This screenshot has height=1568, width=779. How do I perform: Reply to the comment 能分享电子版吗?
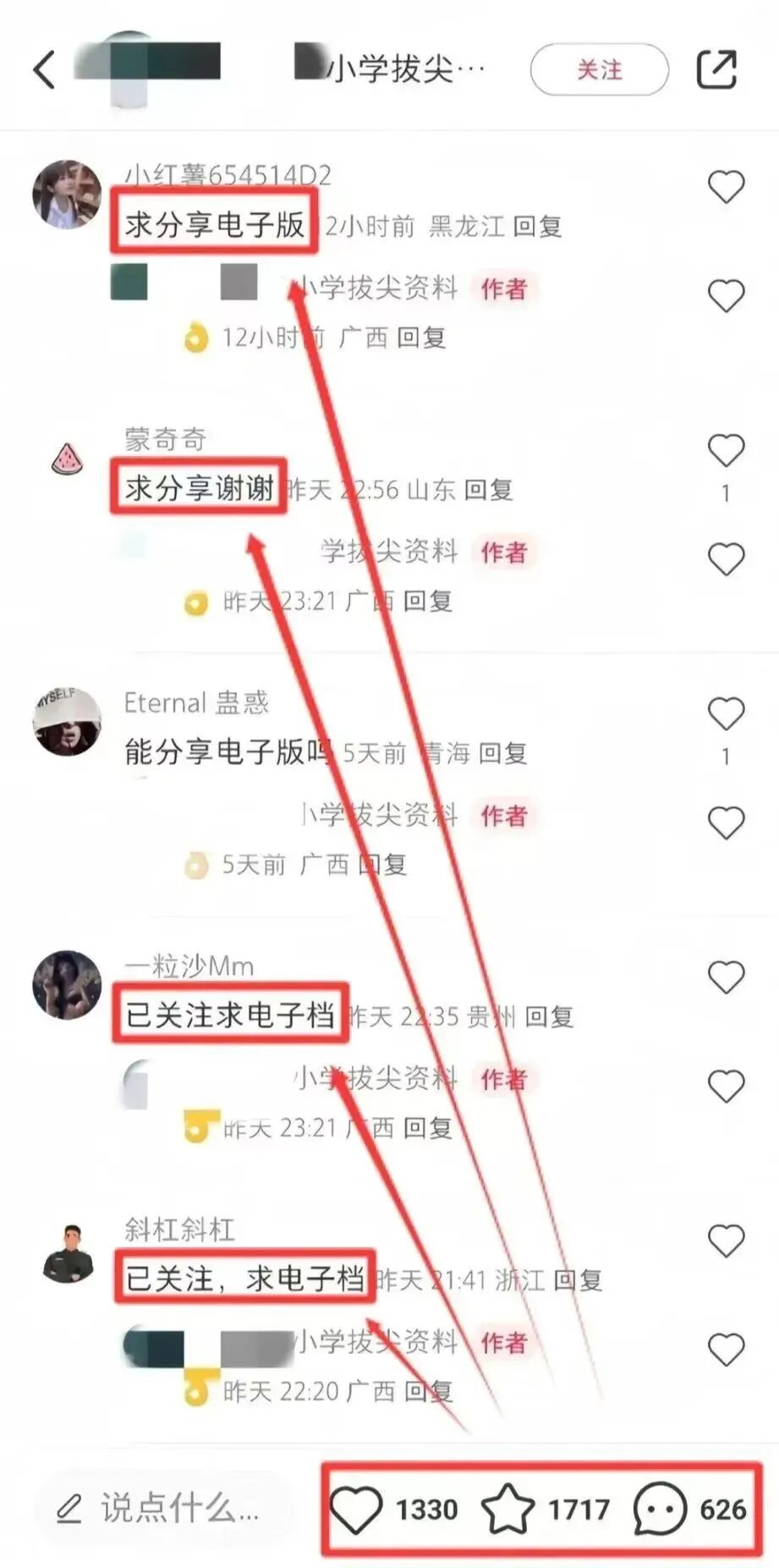[503, 752]
